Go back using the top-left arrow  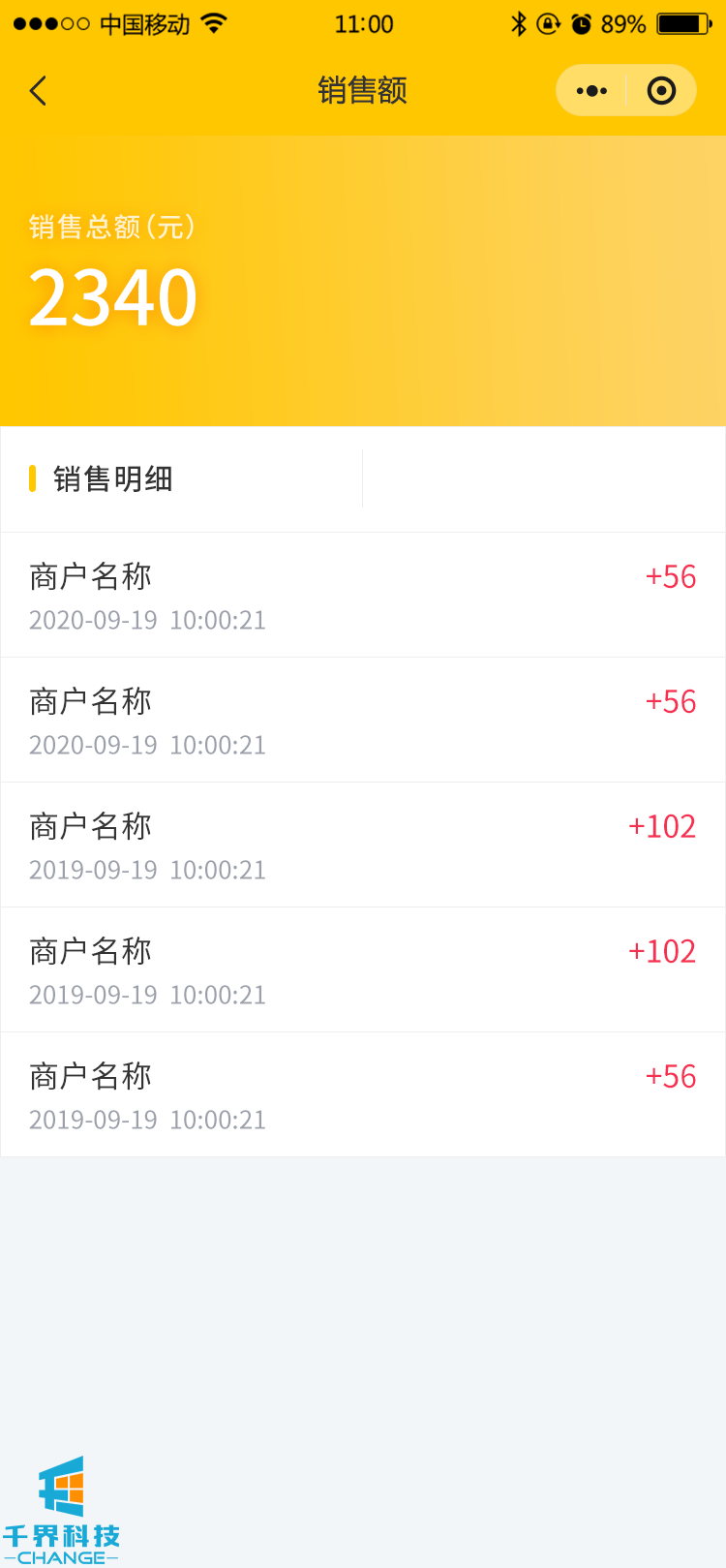39,91
